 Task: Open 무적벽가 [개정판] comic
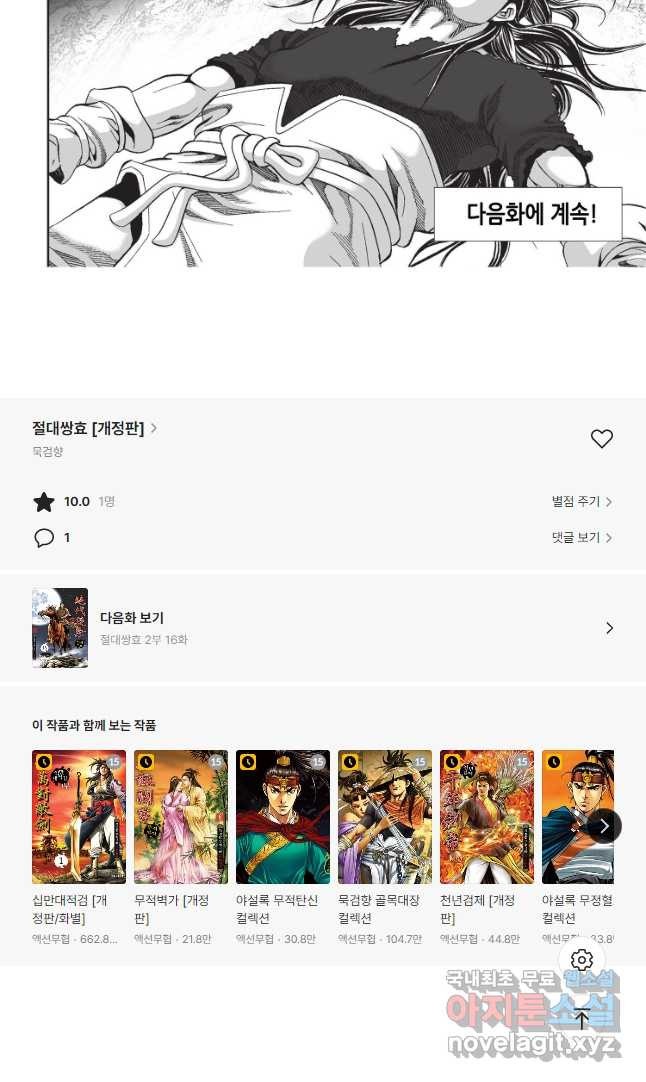181,817
